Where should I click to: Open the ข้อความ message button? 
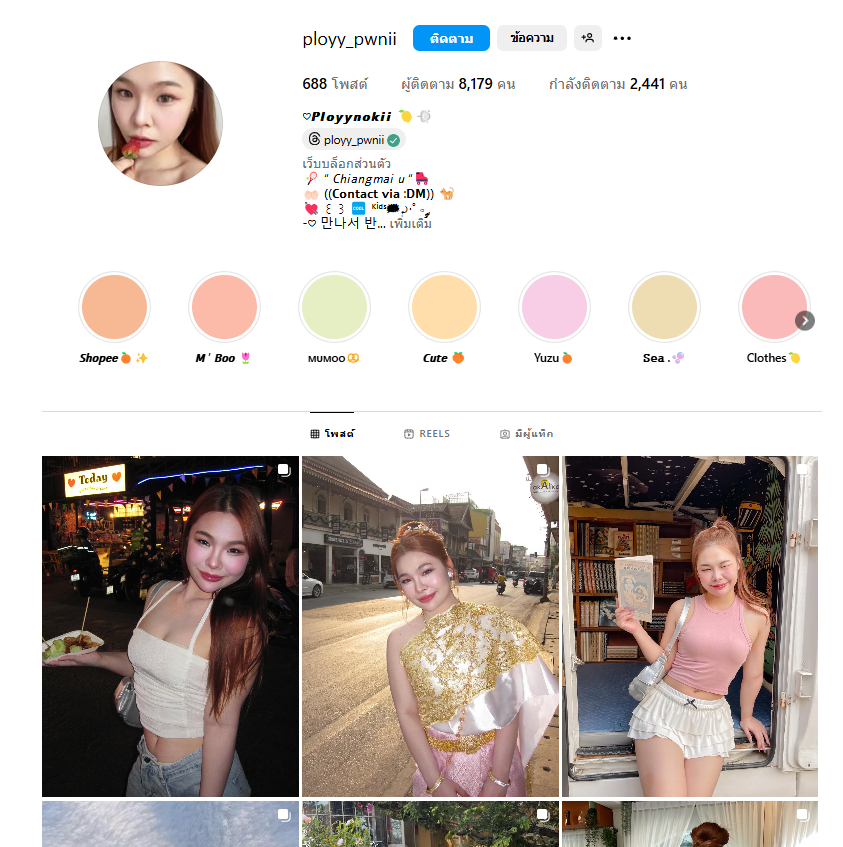pos(531,38)
